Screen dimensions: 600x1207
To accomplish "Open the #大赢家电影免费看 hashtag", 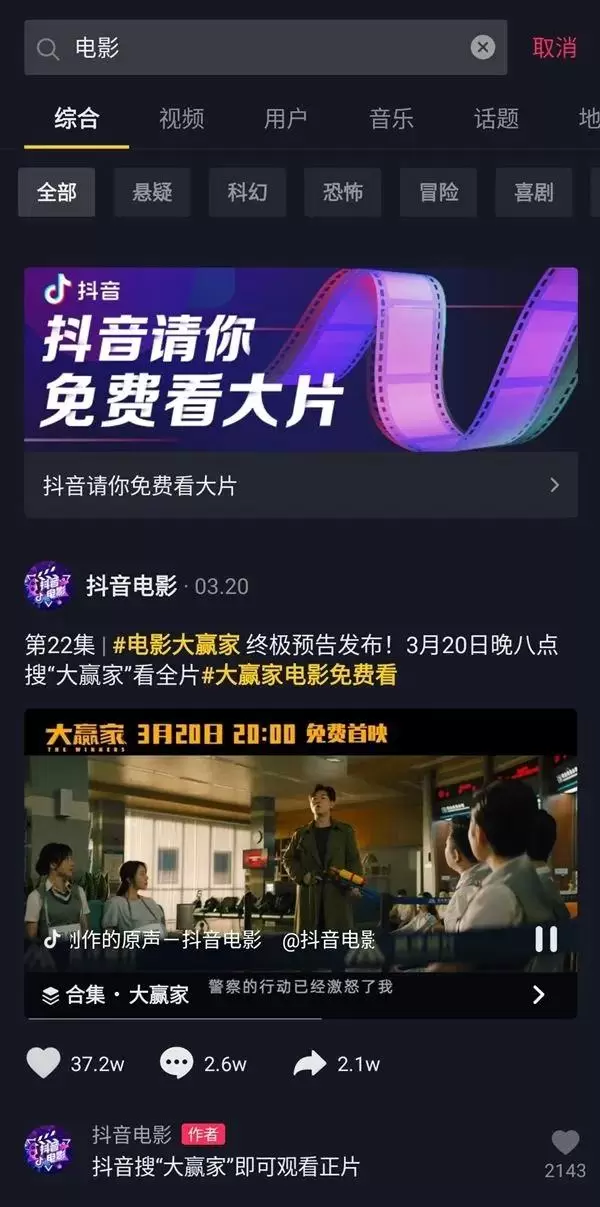I will [x=299, y=676].
